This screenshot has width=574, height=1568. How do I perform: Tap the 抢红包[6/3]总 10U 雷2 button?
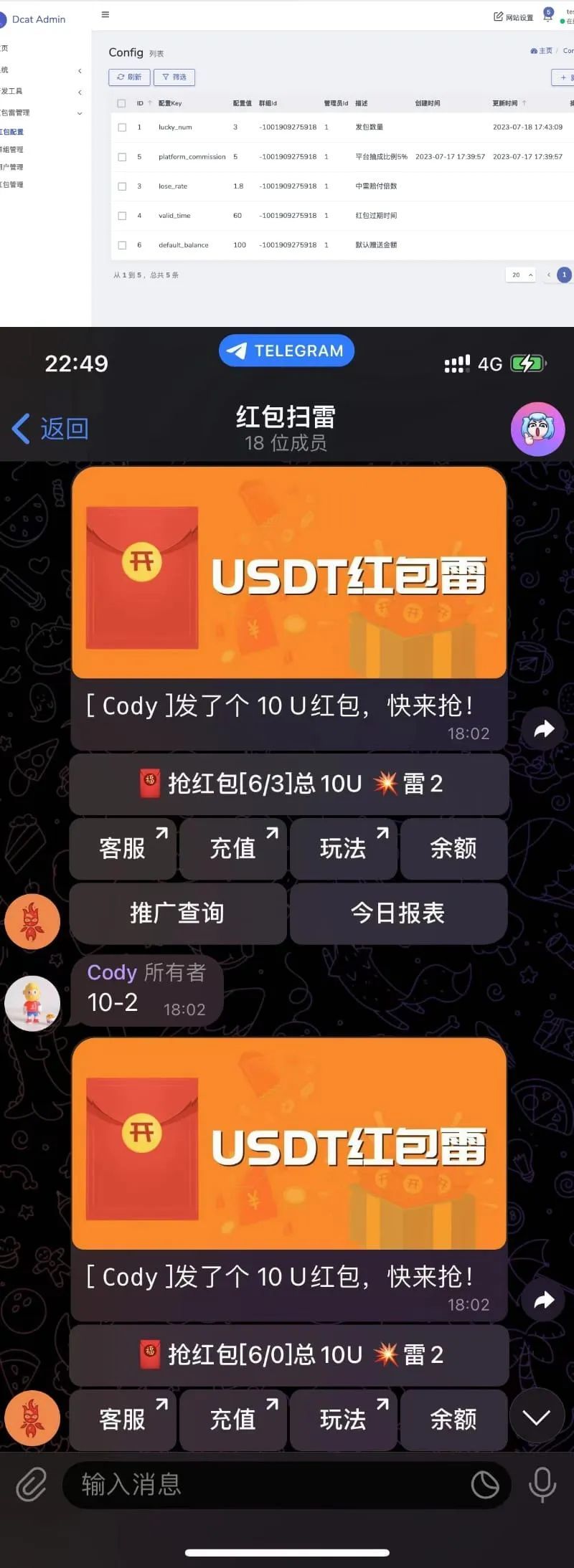pyautogui.click(x=287, y=783)
